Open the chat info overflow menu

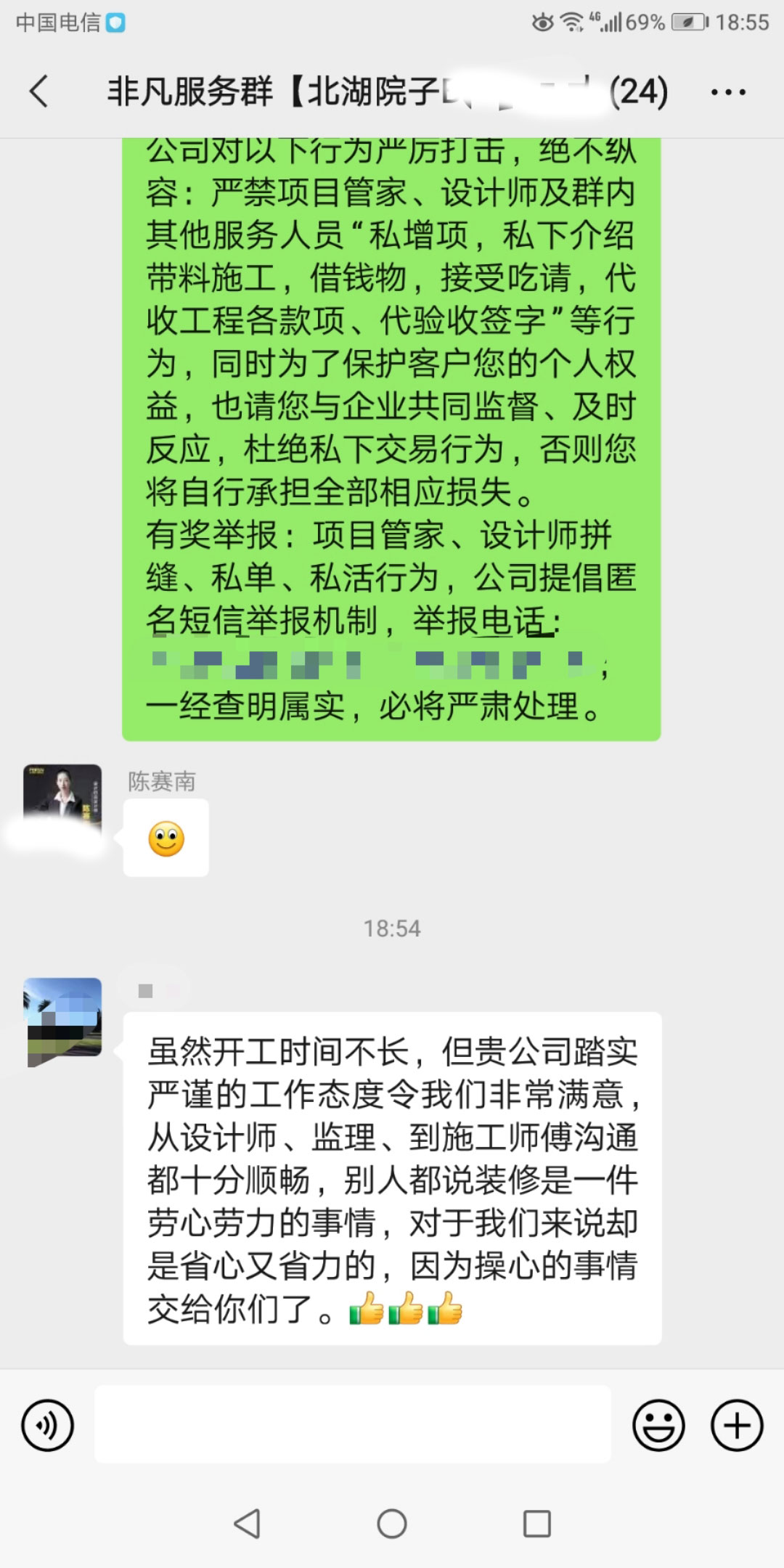[x=727, y=92]
